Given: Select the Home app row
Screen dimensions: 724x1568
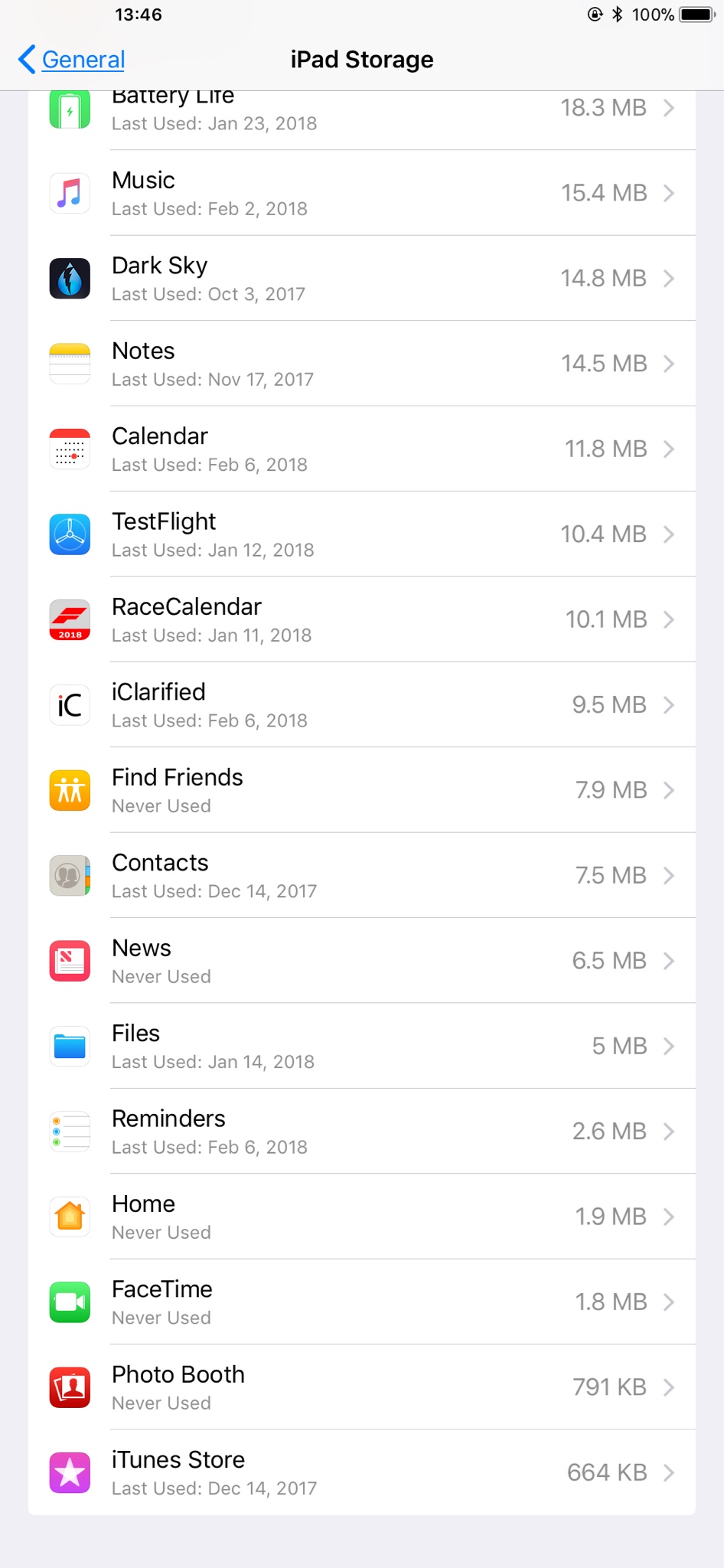Looking at the screenshot, I should tap(362, 1217).
